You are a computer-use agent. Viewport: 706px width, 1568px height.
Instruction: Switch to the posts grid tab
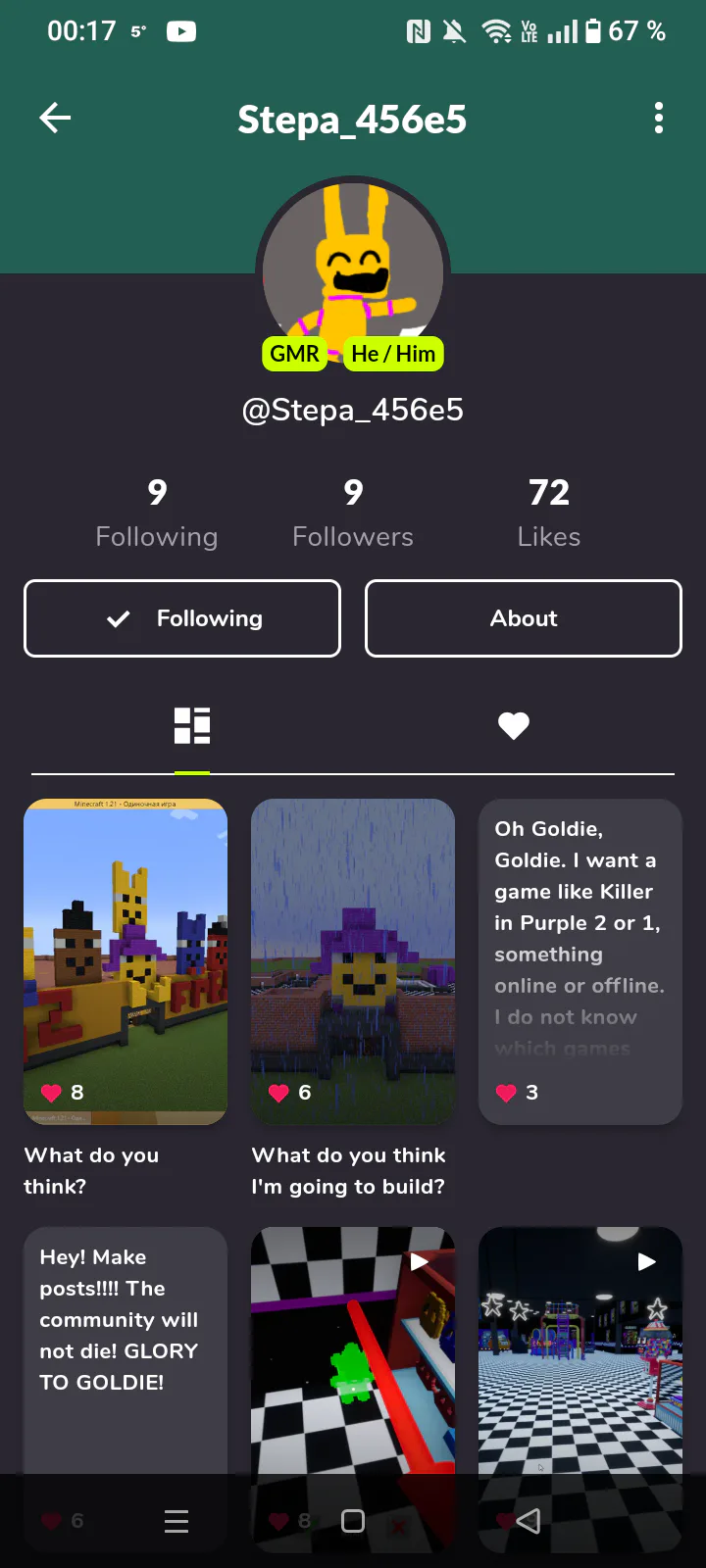(x=192, y=726)
